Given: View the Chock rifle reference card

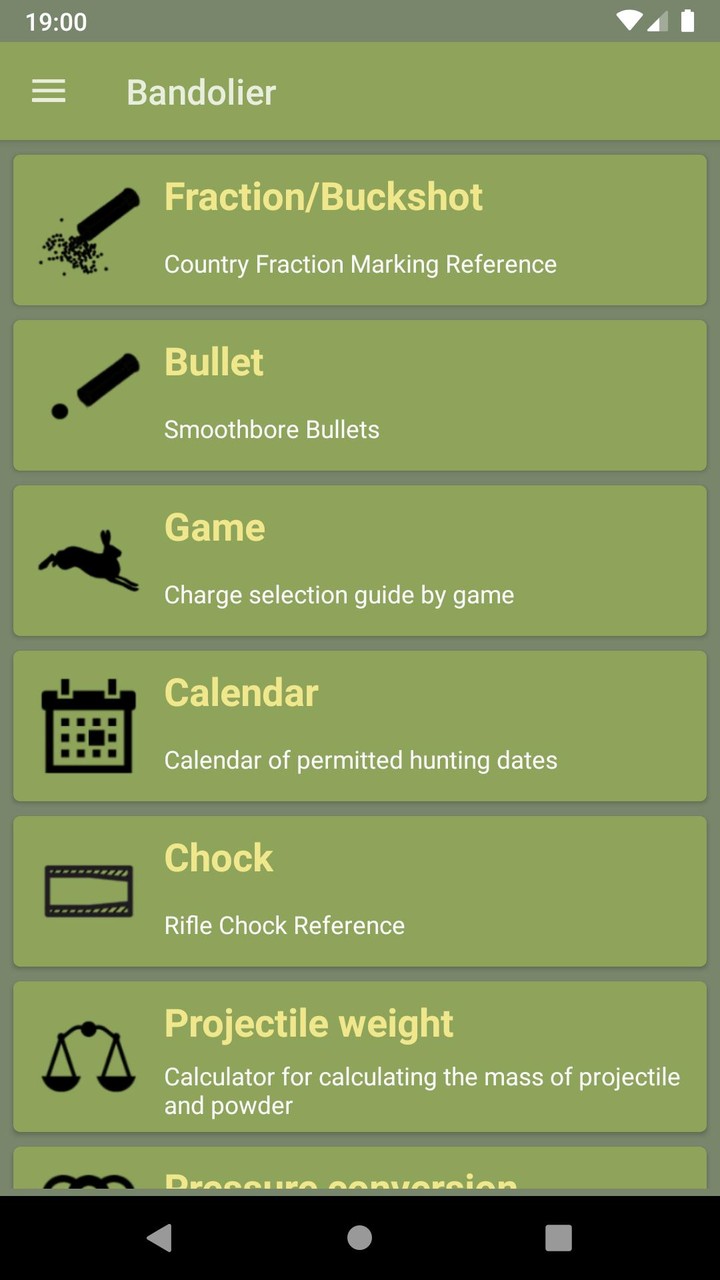Looking at the screenshot, I should tap(360, 891).
